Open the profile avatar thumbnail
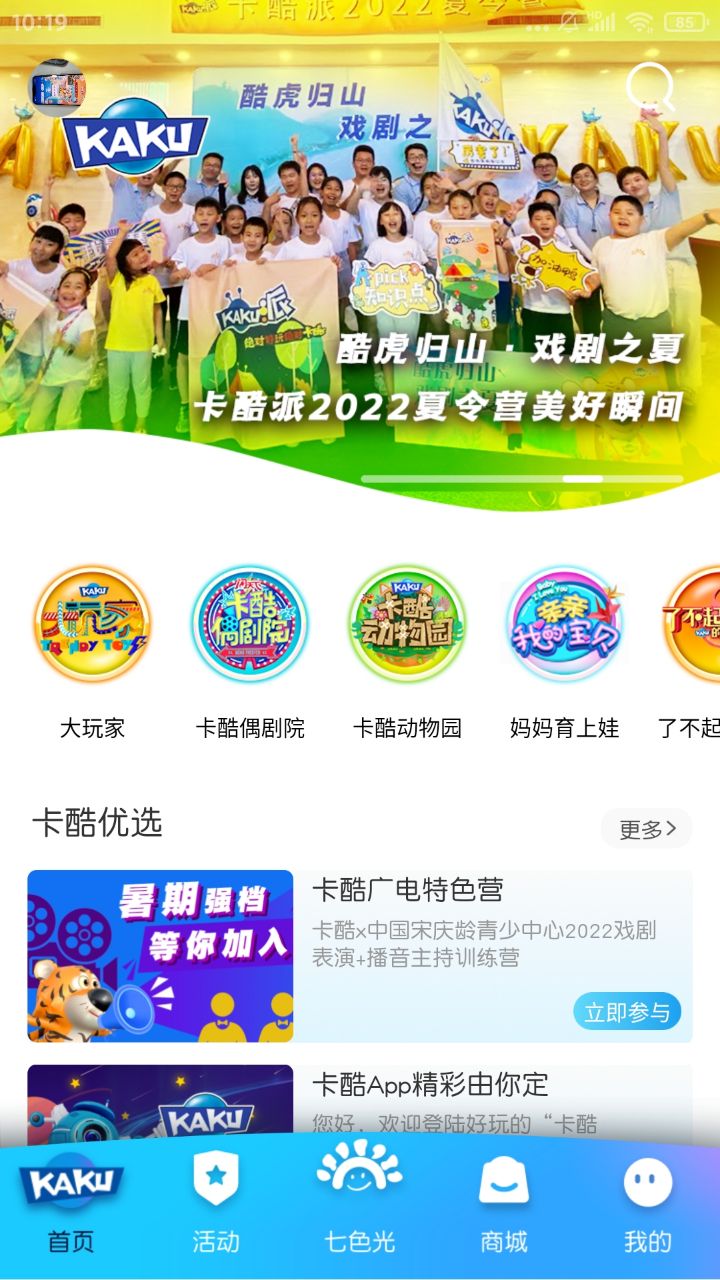 point(57,88)
